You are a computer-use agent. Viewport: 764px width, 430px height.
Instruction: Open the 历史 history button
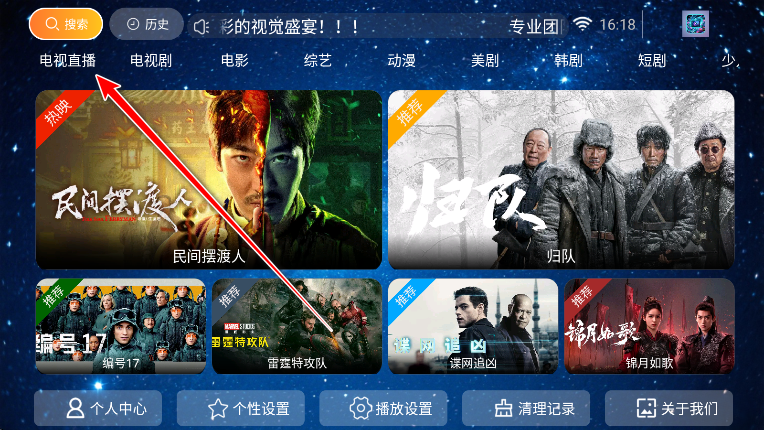146,24
